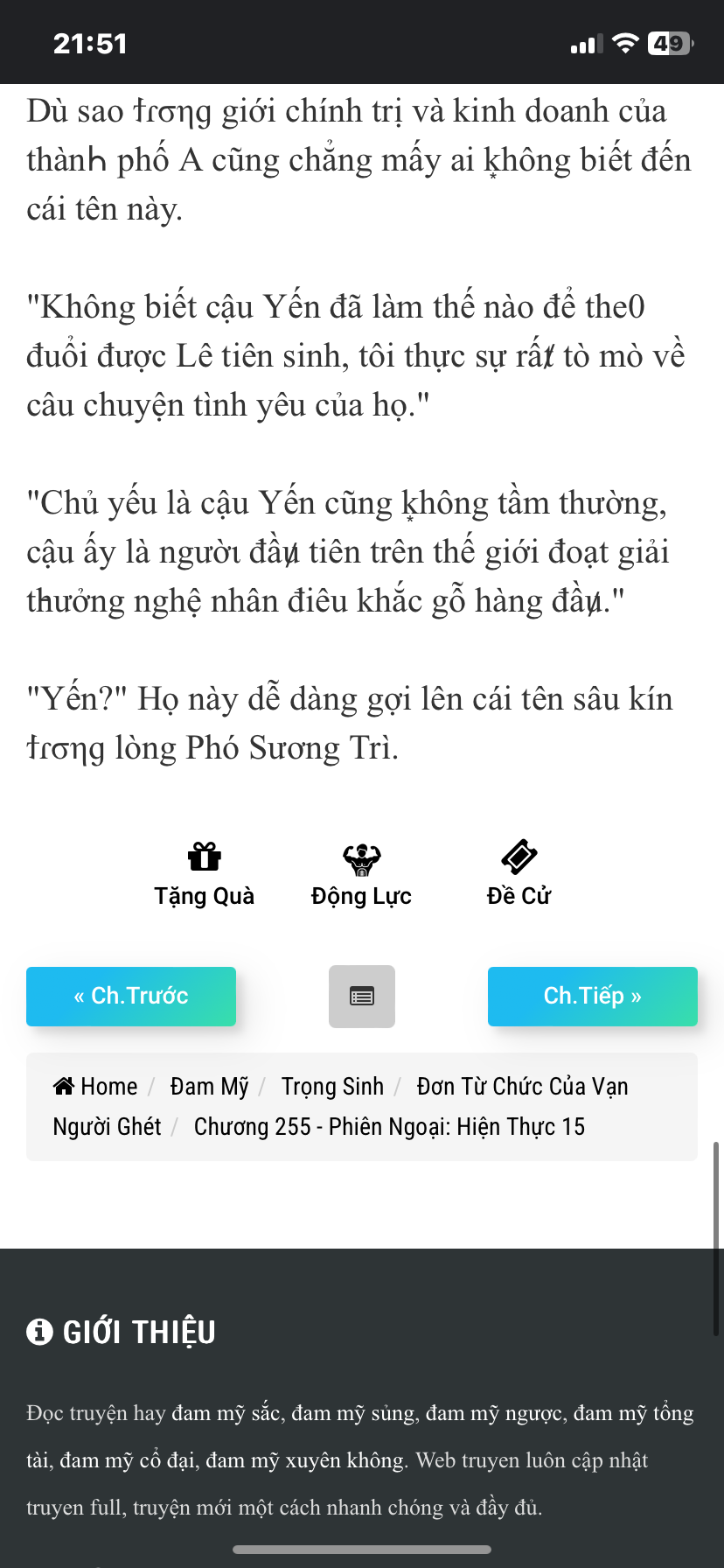Open the Đơn Từ Chức Của Vạn Người Ghét story page
Viewport: 724px width, 1568px height.
tap(521, 1087)
